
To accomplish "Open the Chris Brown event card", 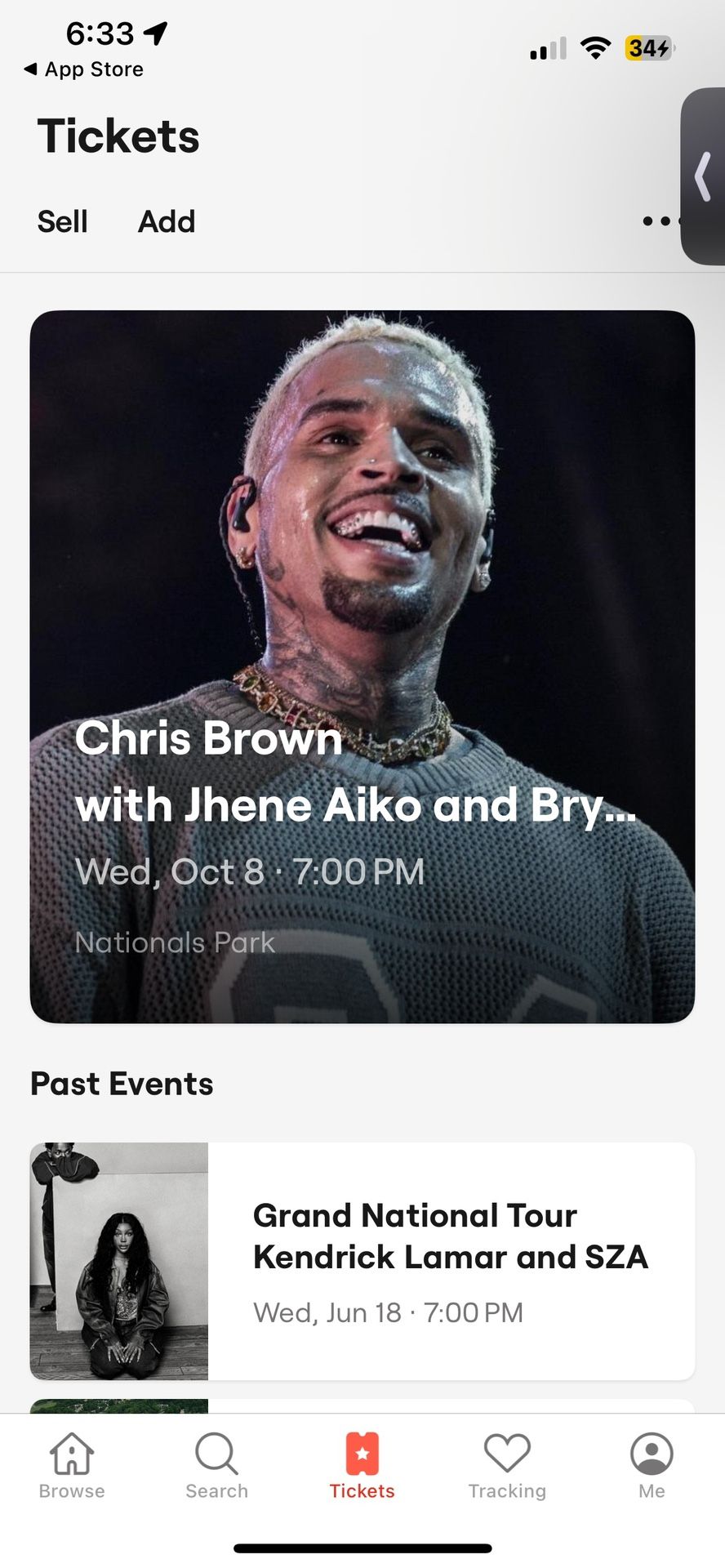I will [x=362, y=666].
